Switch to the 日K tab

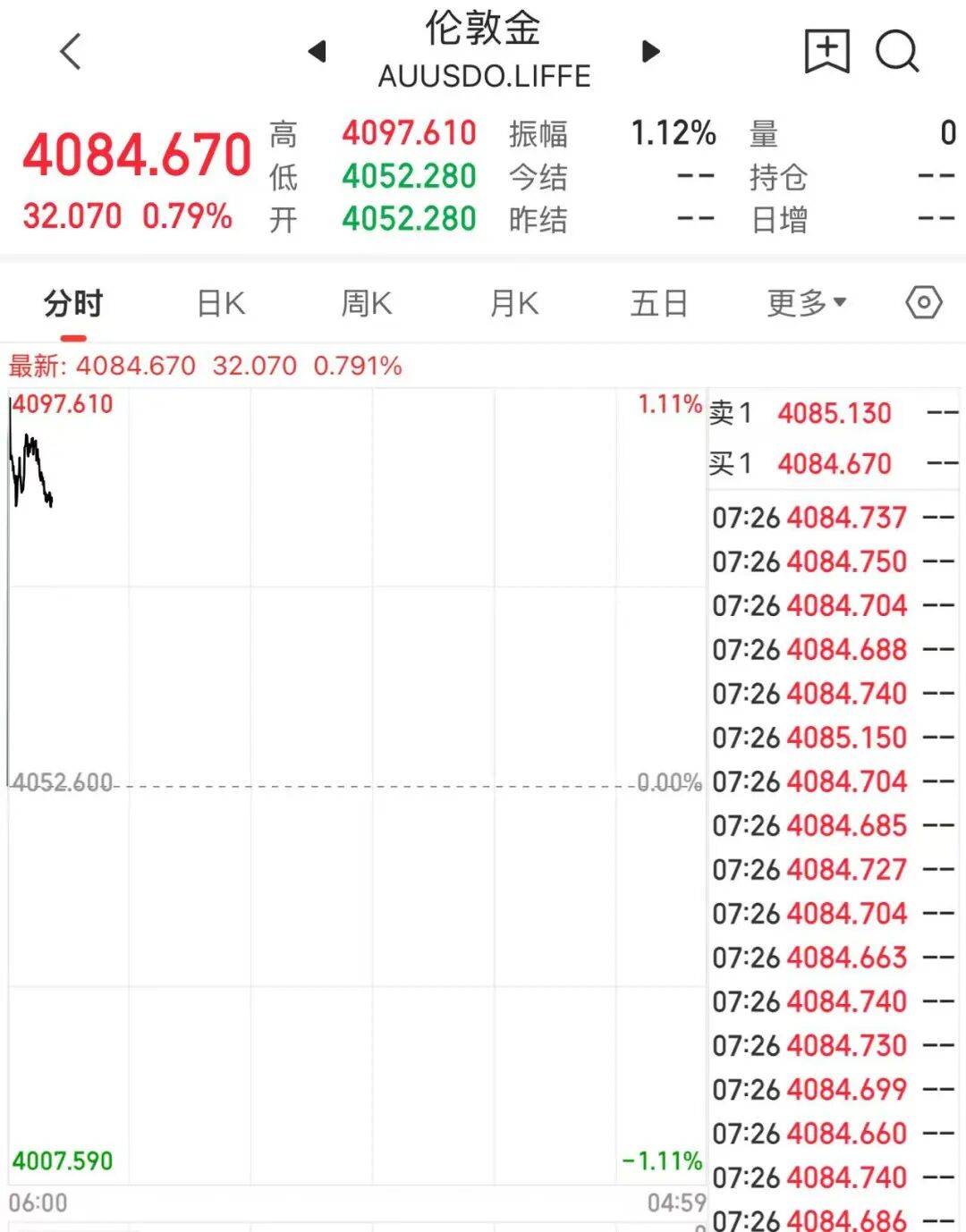point(221,303)
